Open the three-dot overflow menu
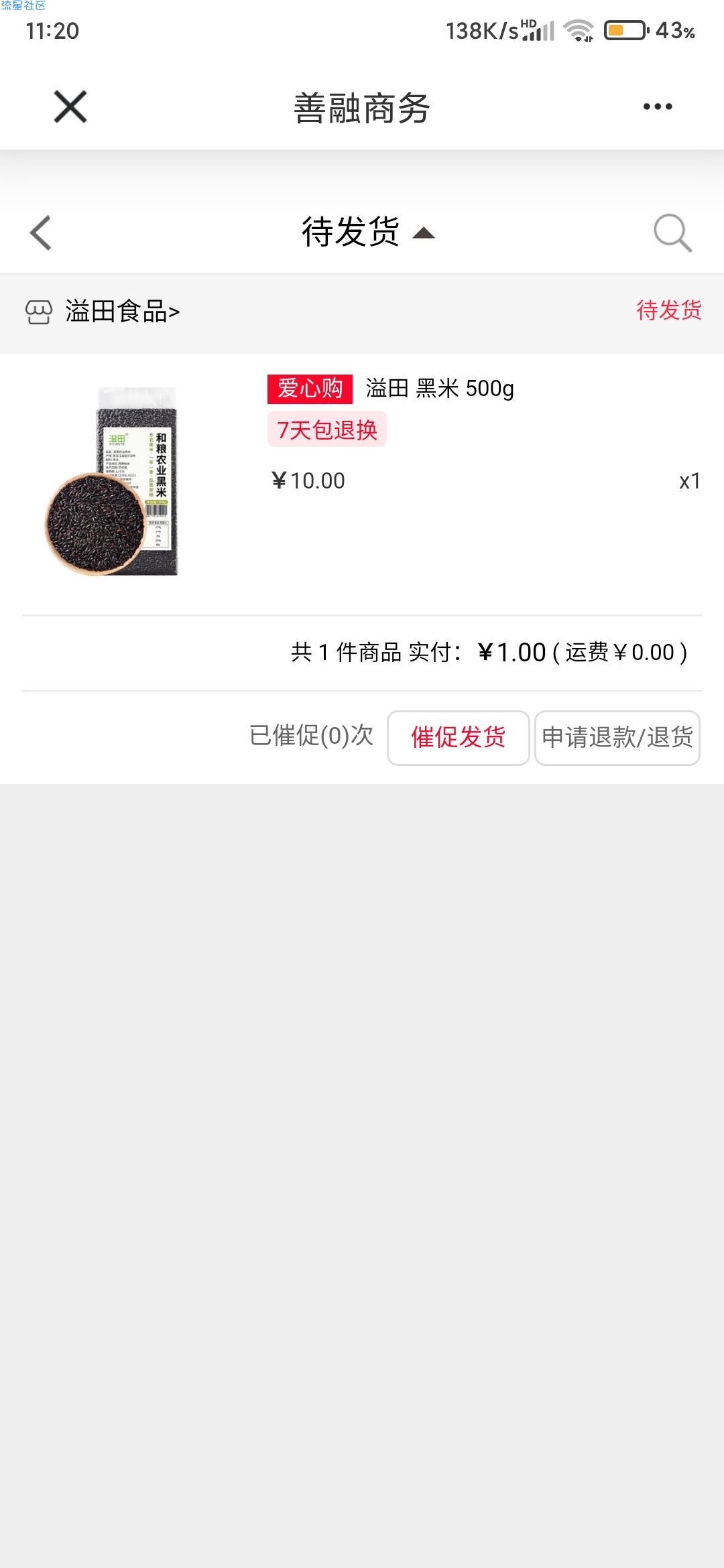This screenshot has height=1568, width=724. [658, 107]
